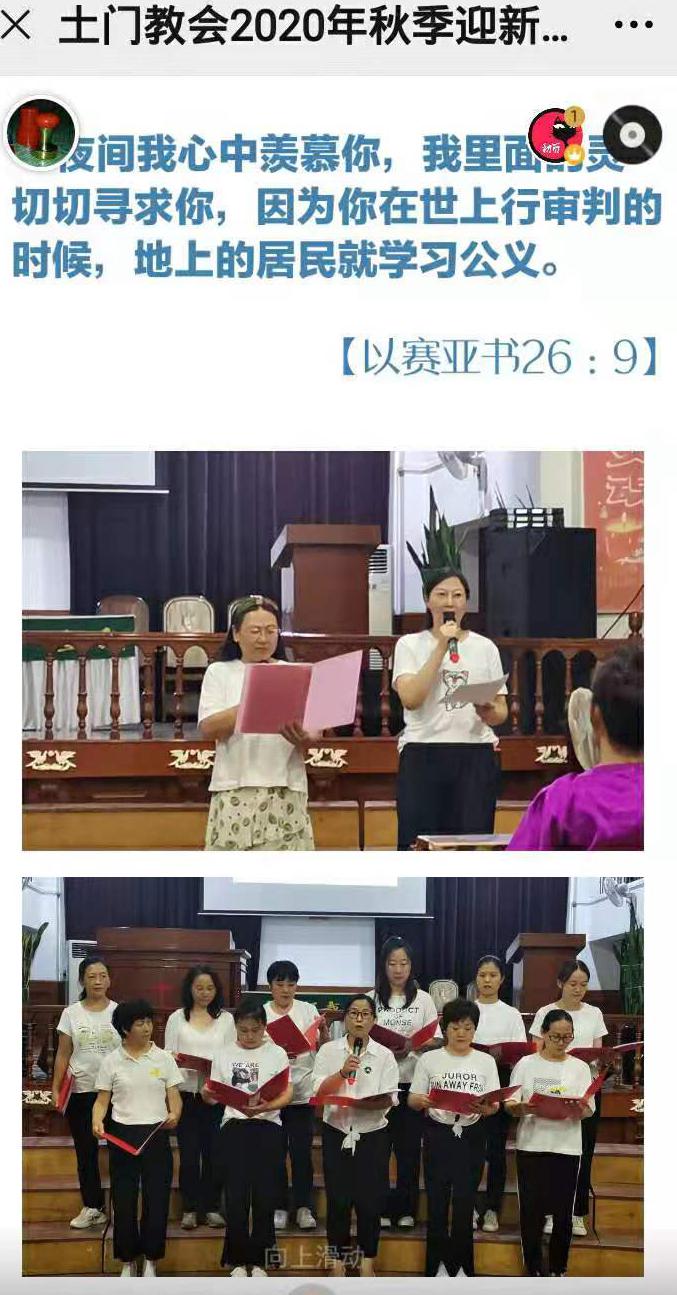Open the author's avatar profile

click(x=41, y=132)
